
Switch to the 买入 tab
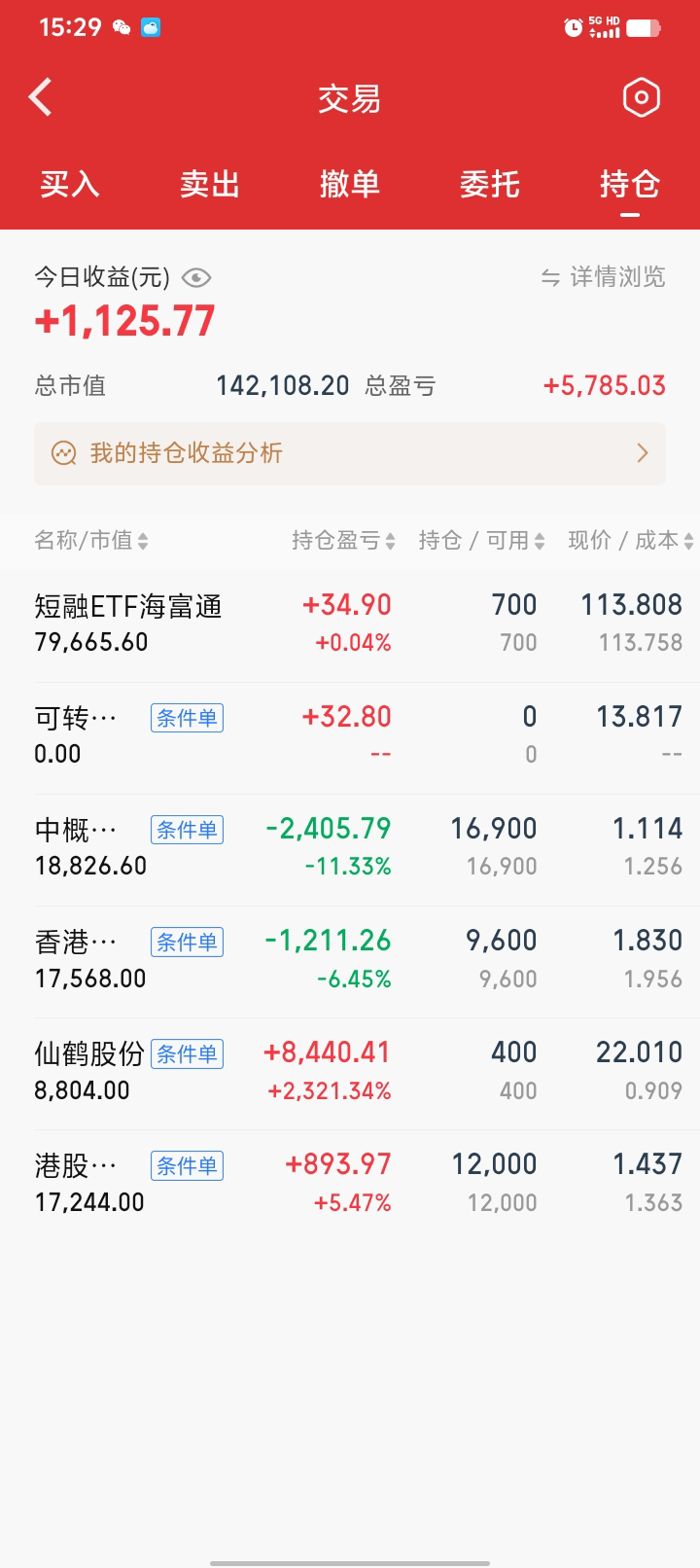click(x=70, y=184)
